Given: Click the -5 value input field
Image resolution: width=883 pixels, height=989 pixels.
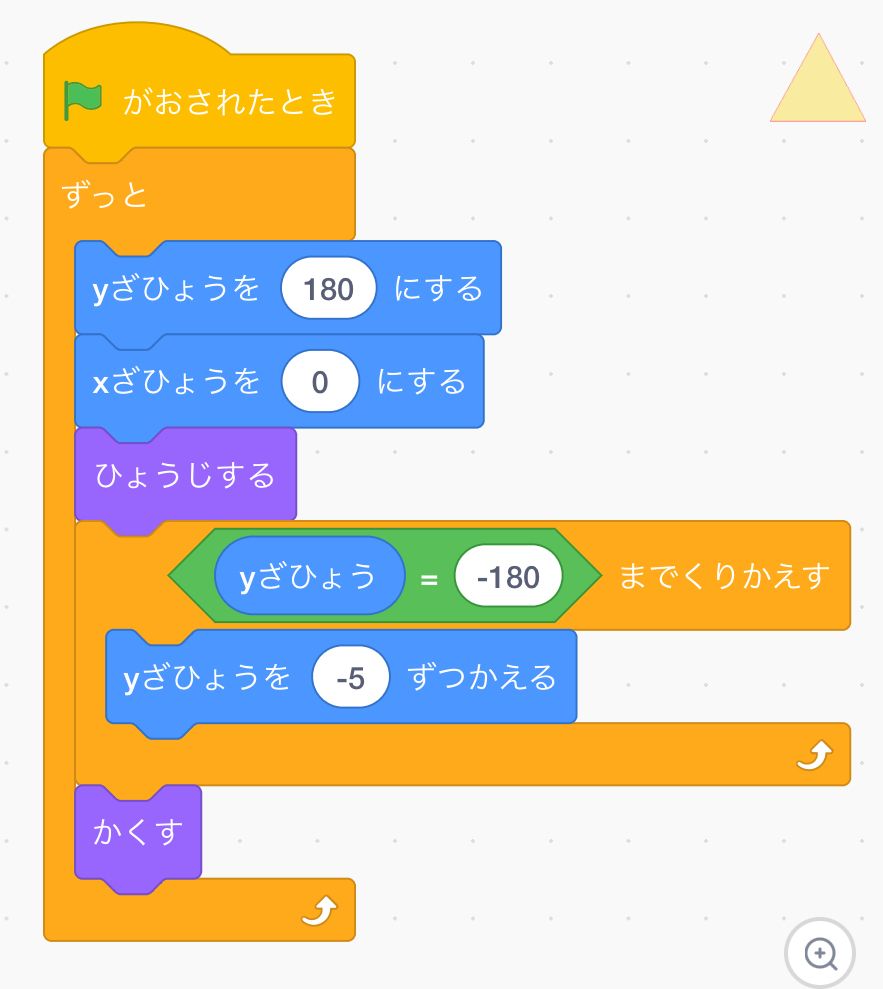Looking at the screenshot, I should [352, 677].
